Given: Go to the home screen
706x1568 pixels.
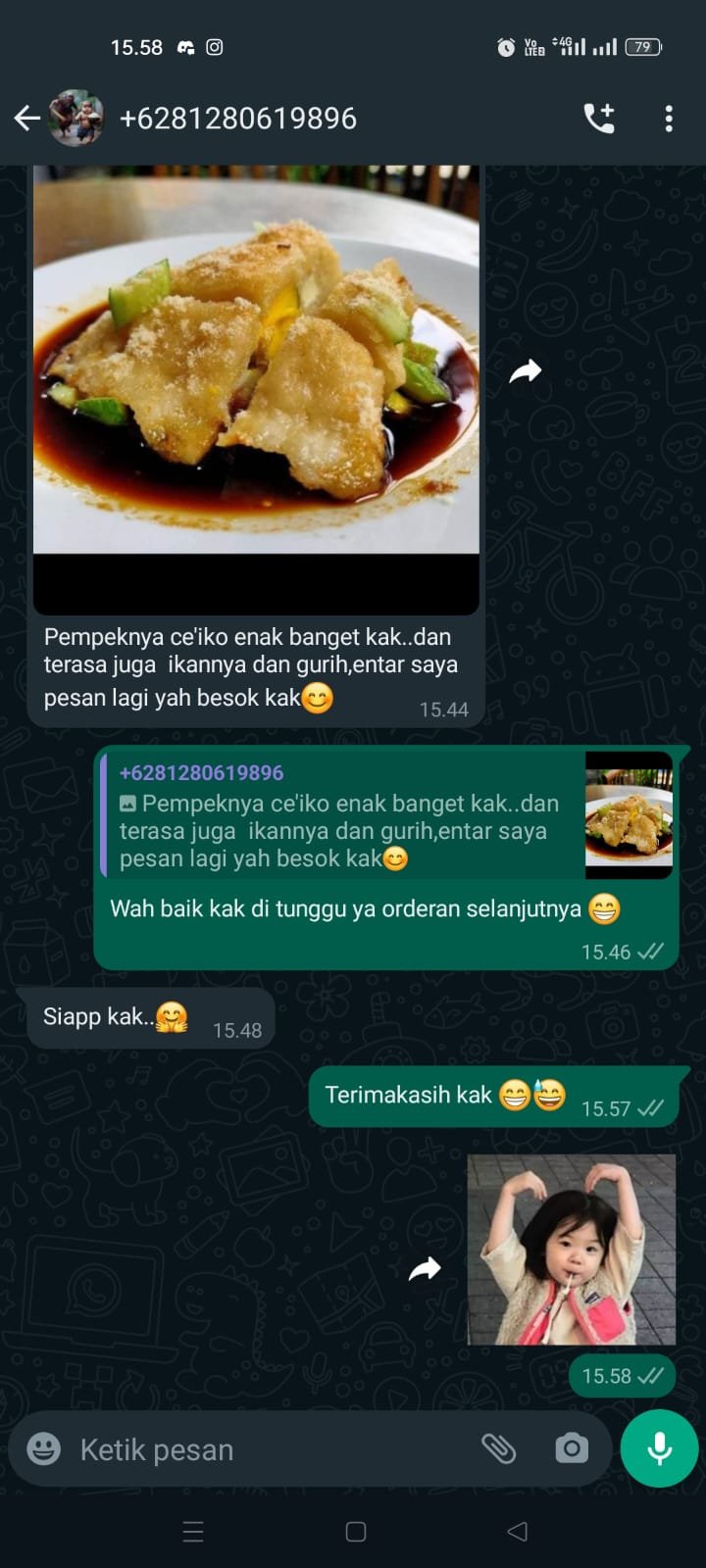Looking at the screenshot, I should click(x=356, y=1531).
